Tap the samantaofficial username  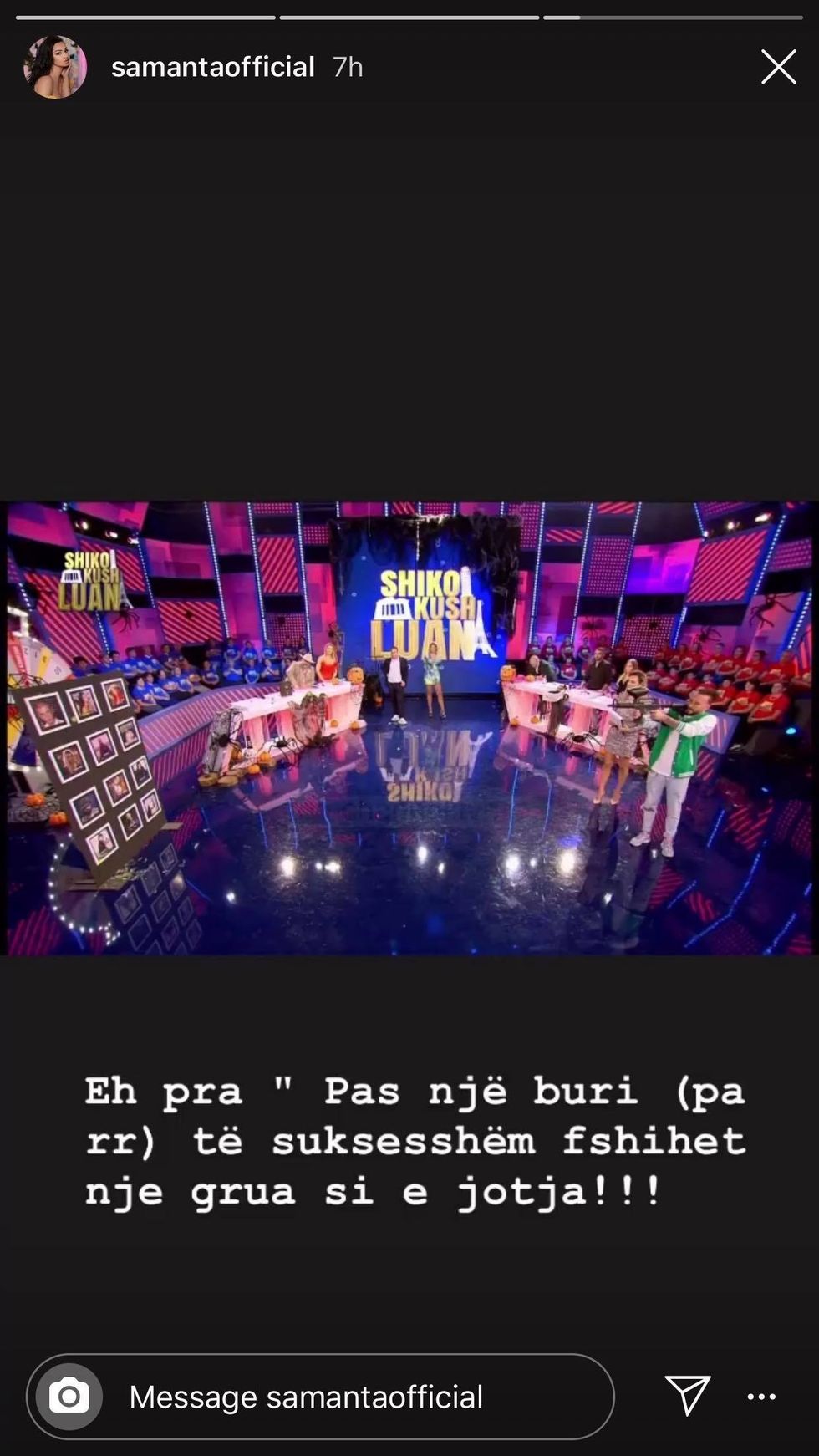(212, 67)
